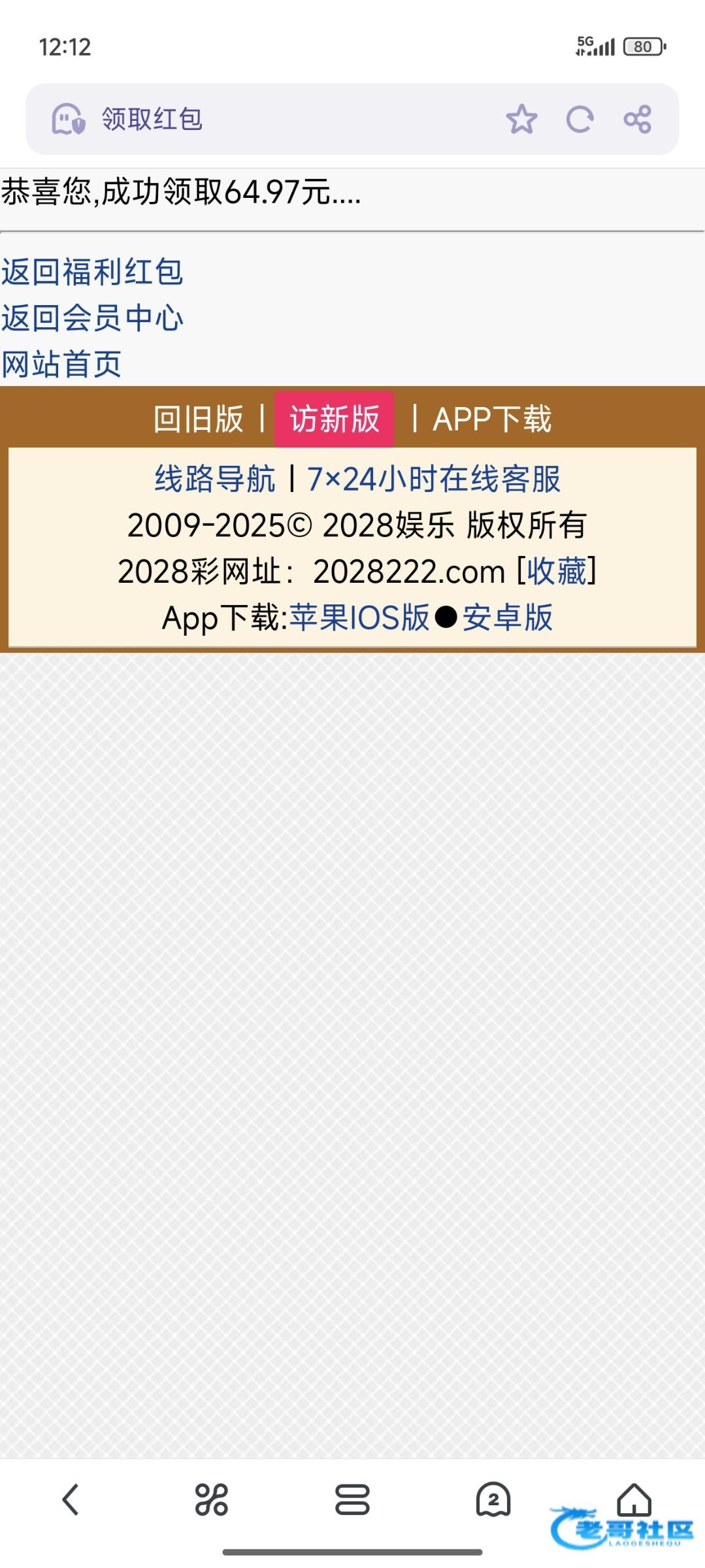The height and width of the screenshot is (1568, 705).
Task: Open 线路导航
Action: pyautogui.click(x=214, y=479)
